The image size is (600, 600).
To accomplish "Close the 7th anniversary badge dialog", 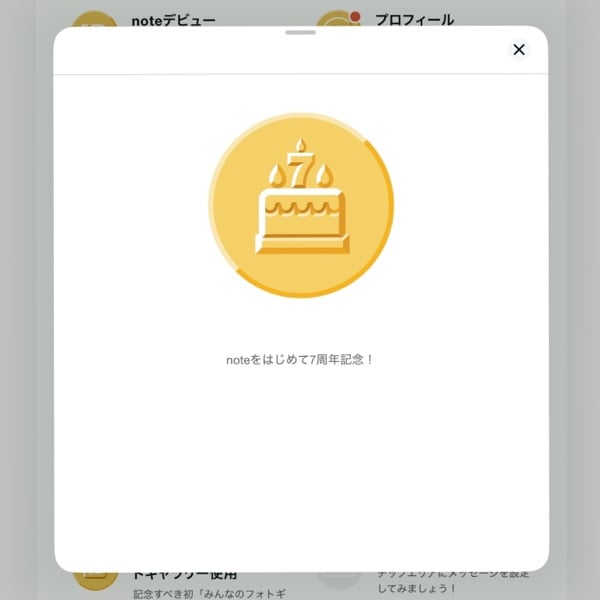I will pyautogui.click(x=518, y=50).
